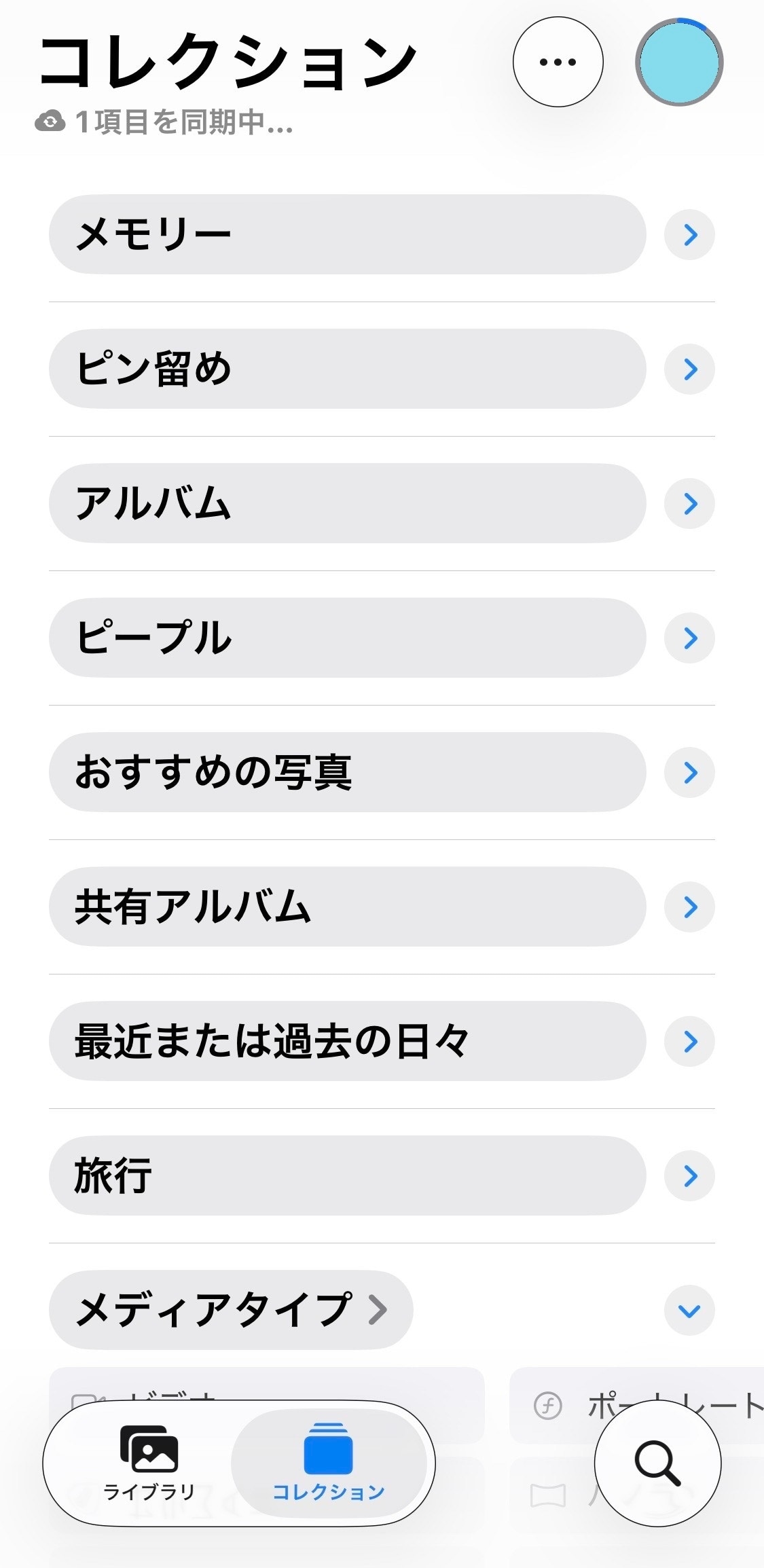
Task: Open the ピン留め collection
Action: click(346, 368)
